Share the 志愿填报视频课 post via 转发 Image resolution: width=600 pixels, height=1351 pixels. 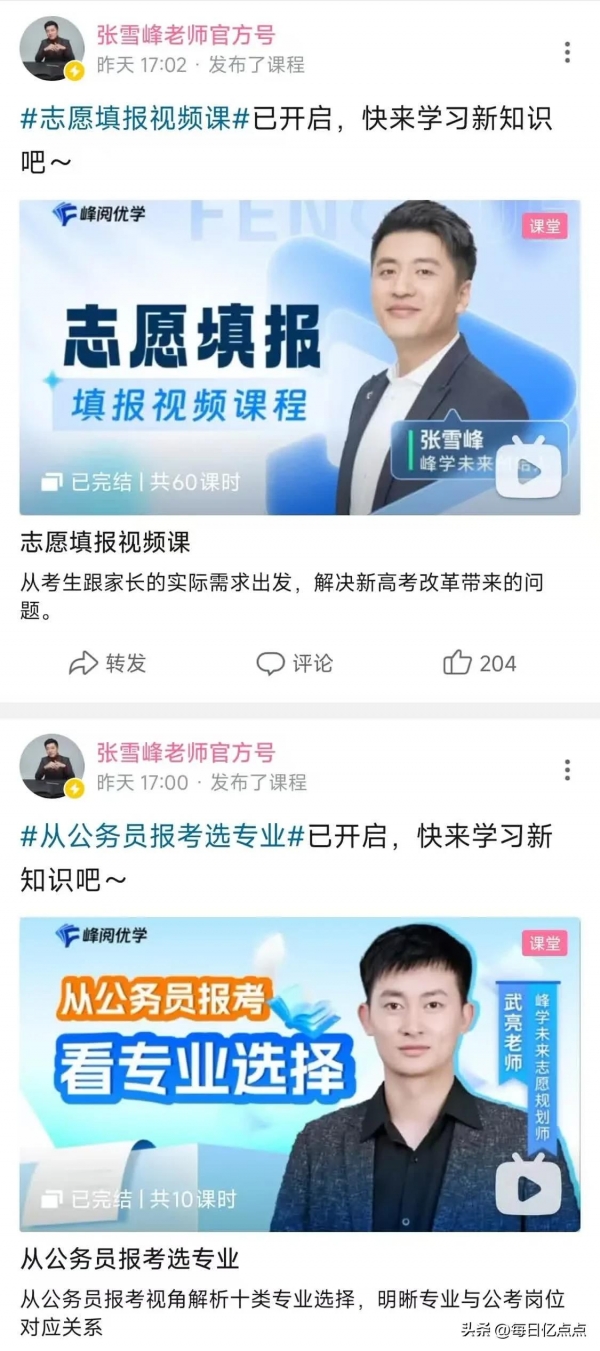(x=108, y=663)
